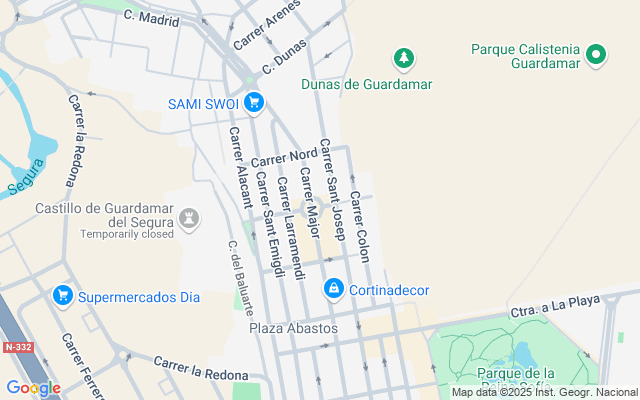
Task: Select the Cortinadecor store marker
Action: 333,289
